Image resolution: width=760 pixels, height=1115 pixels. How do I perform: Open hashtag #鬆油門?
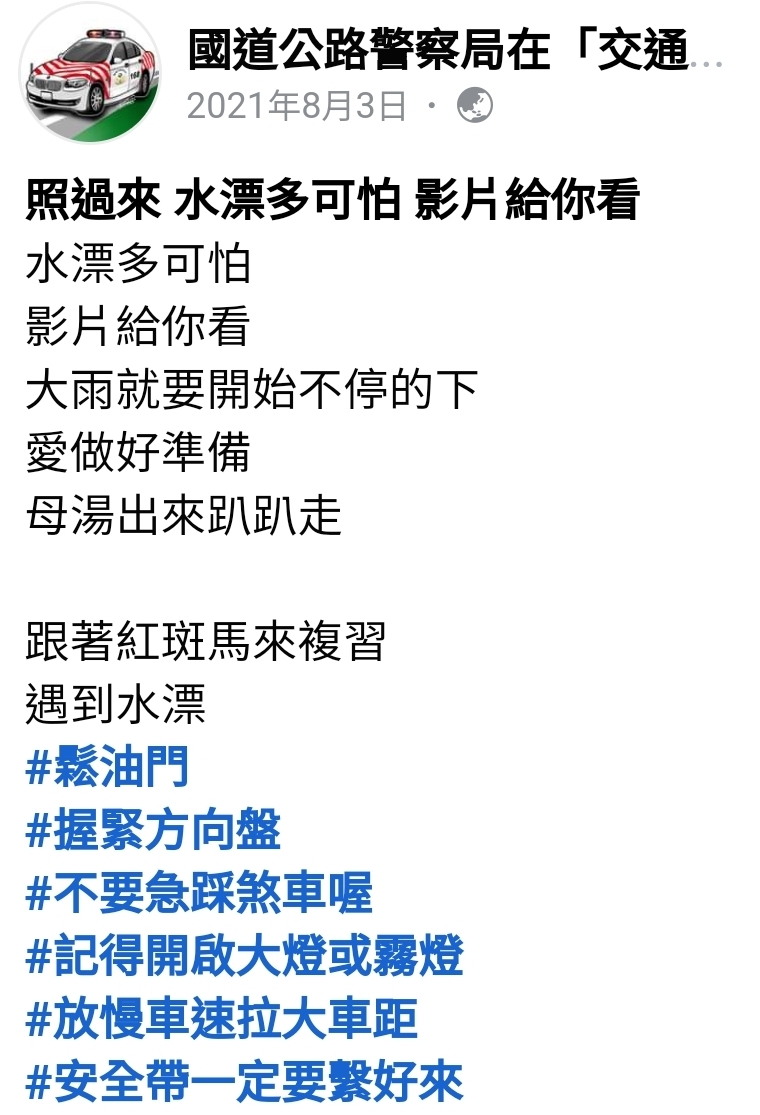pos(107,768)
